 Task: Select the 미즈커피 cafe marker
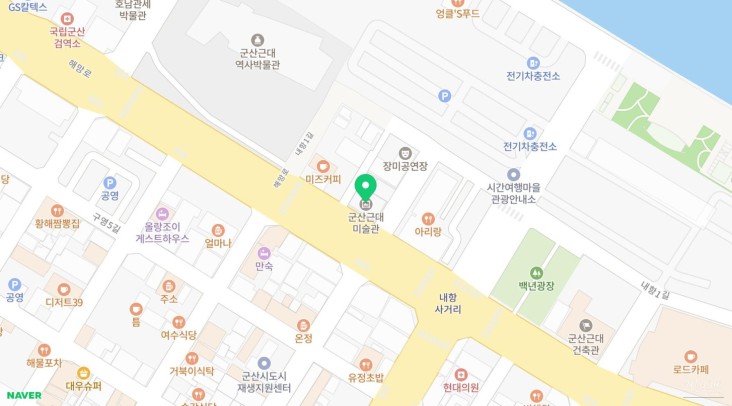point(322,166)
